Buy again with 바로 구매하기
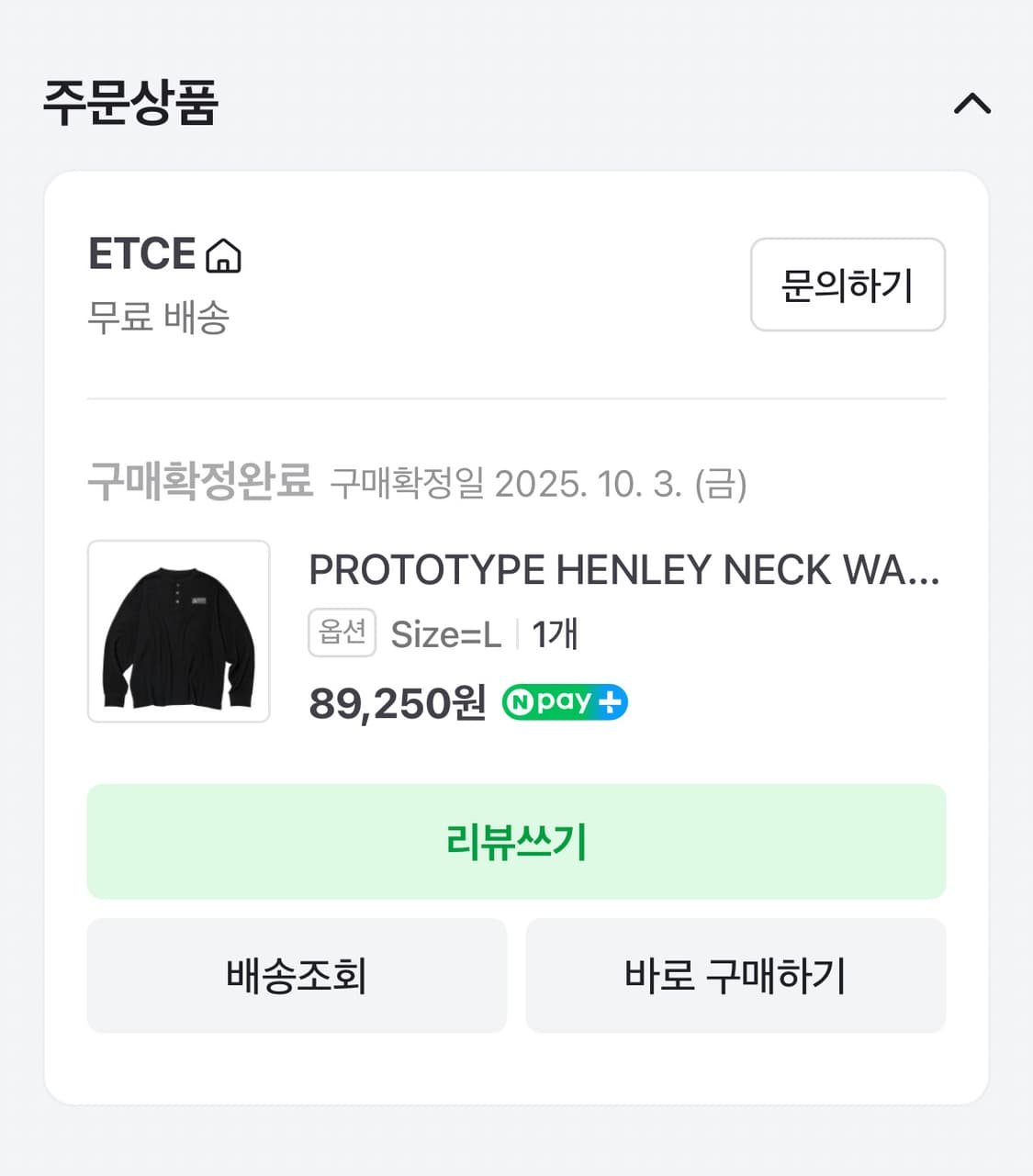The width and height of the screenshot is (1033, 1176). click(735, 975)
